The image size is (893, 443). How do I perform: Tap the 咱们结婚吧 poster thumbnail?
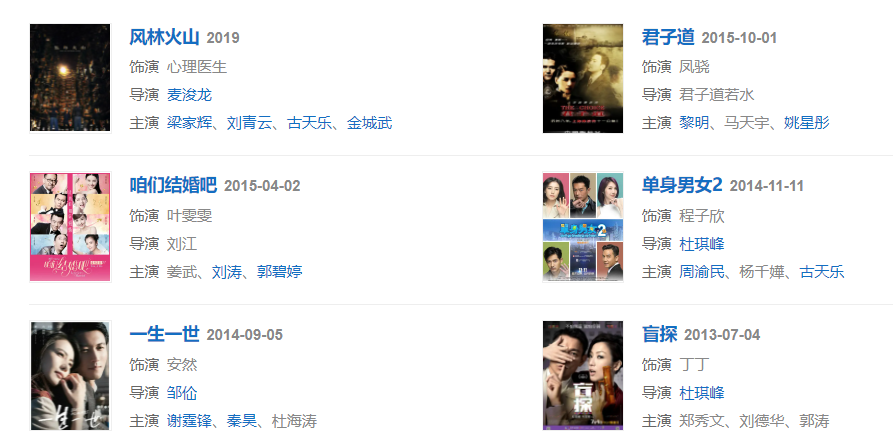coord(70,227)
